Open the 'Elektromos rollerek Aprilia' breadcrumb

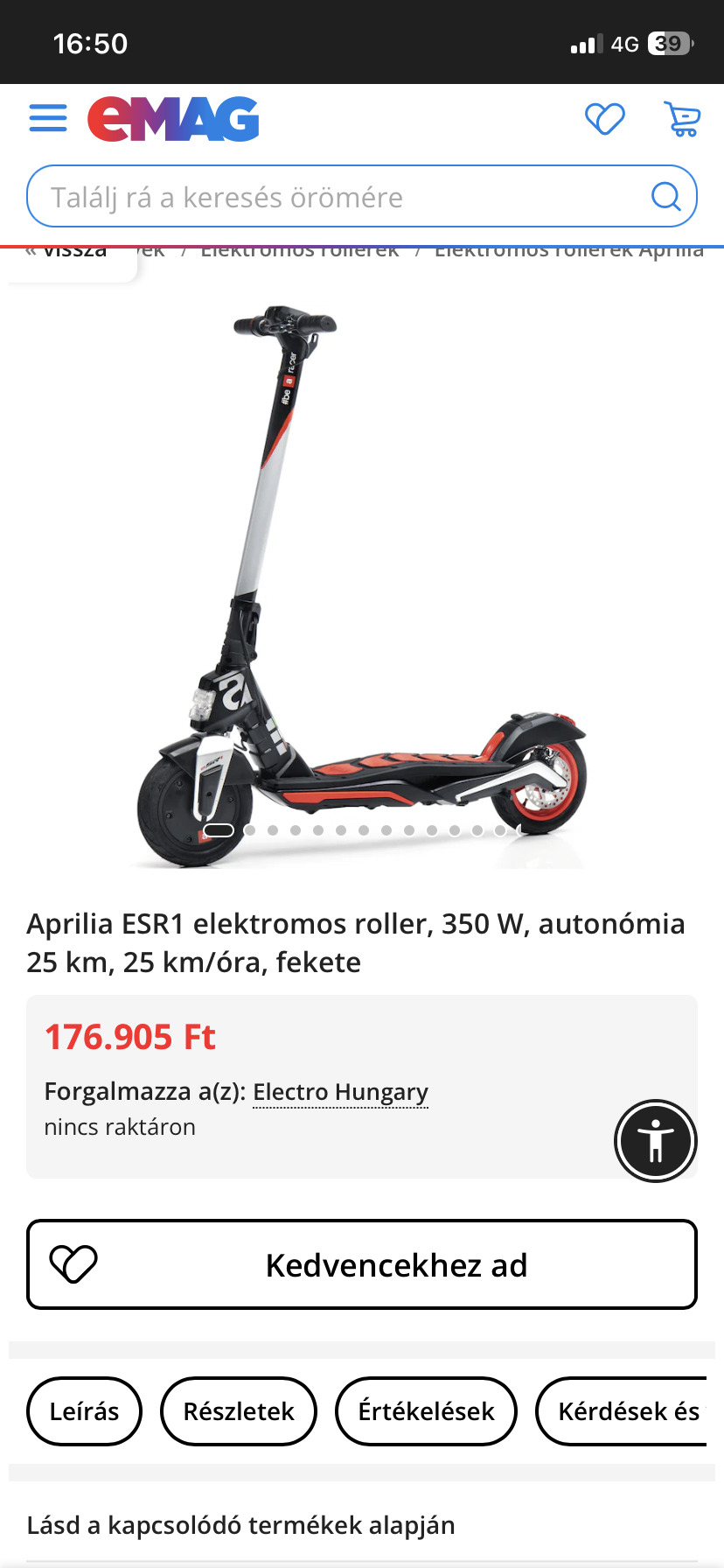click(568, 252)
